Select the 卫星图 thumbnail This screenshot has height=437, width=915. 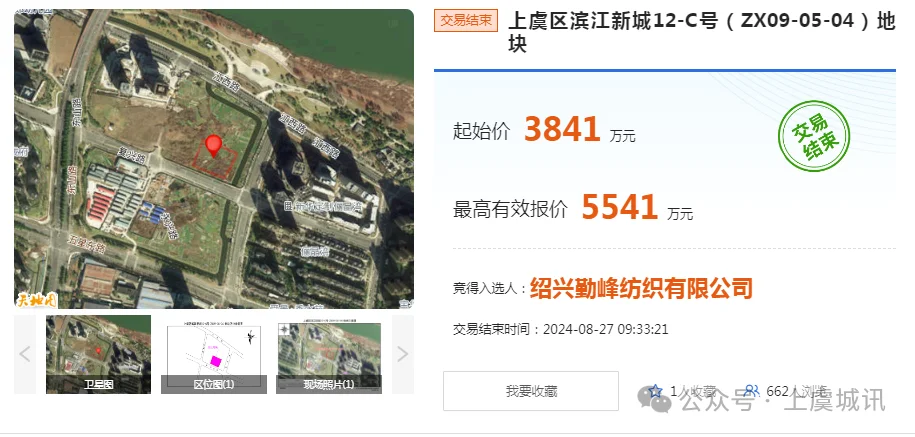[98, 354]
